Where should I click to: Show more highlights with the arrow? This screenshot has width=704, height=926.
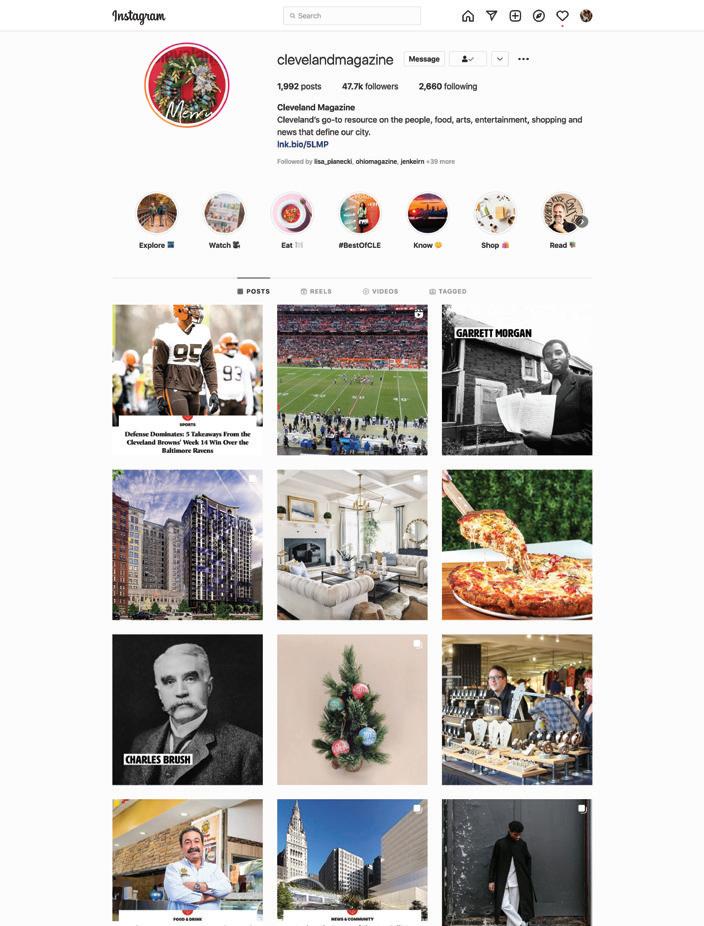coord(582,222)
